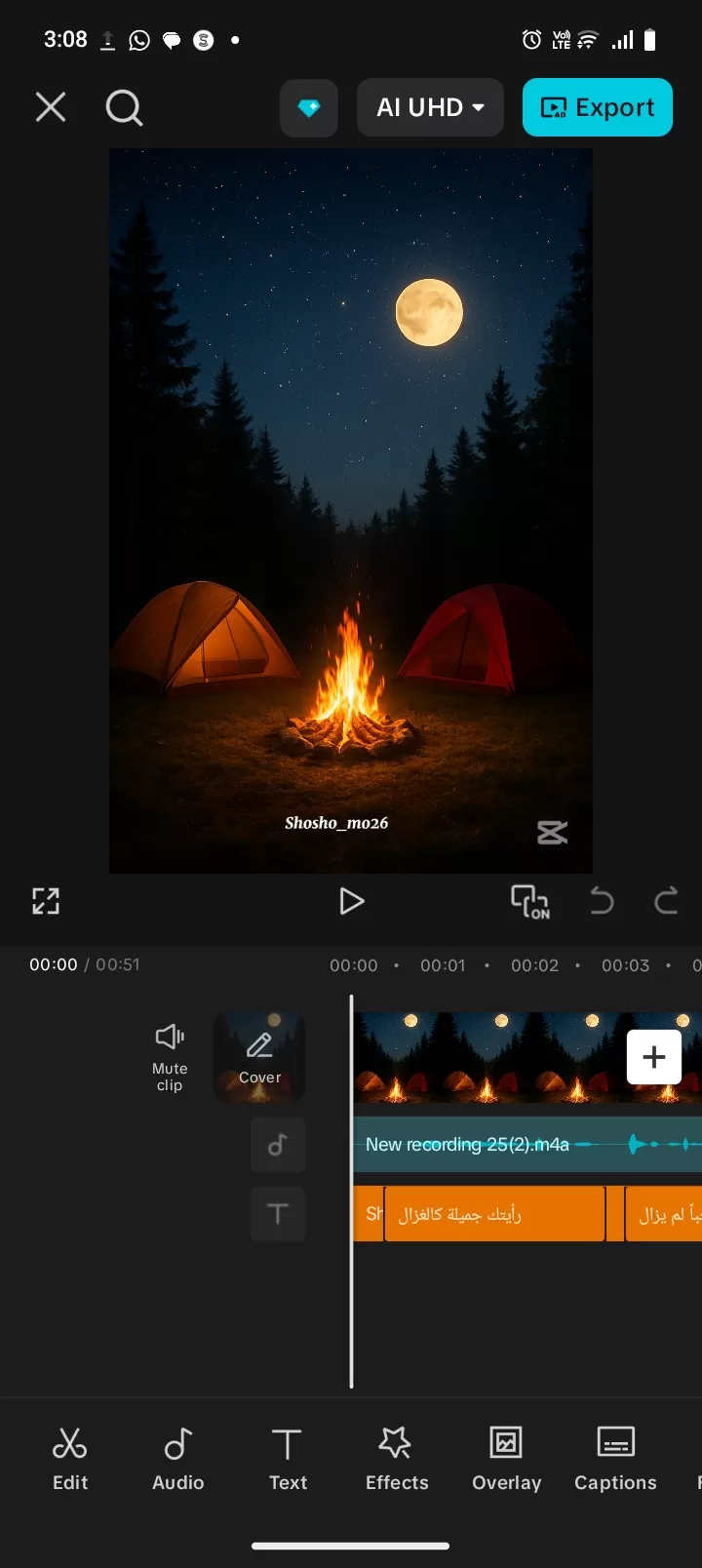Tap the diamond Pro icon
The width and height of the screenshot is (702, 1568).
pos(309,107)
